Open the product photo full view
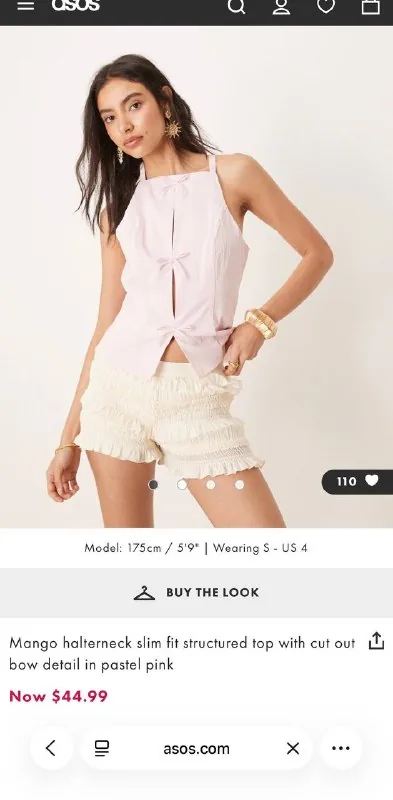This screenshot has height=800, width=393. (196, 277)
